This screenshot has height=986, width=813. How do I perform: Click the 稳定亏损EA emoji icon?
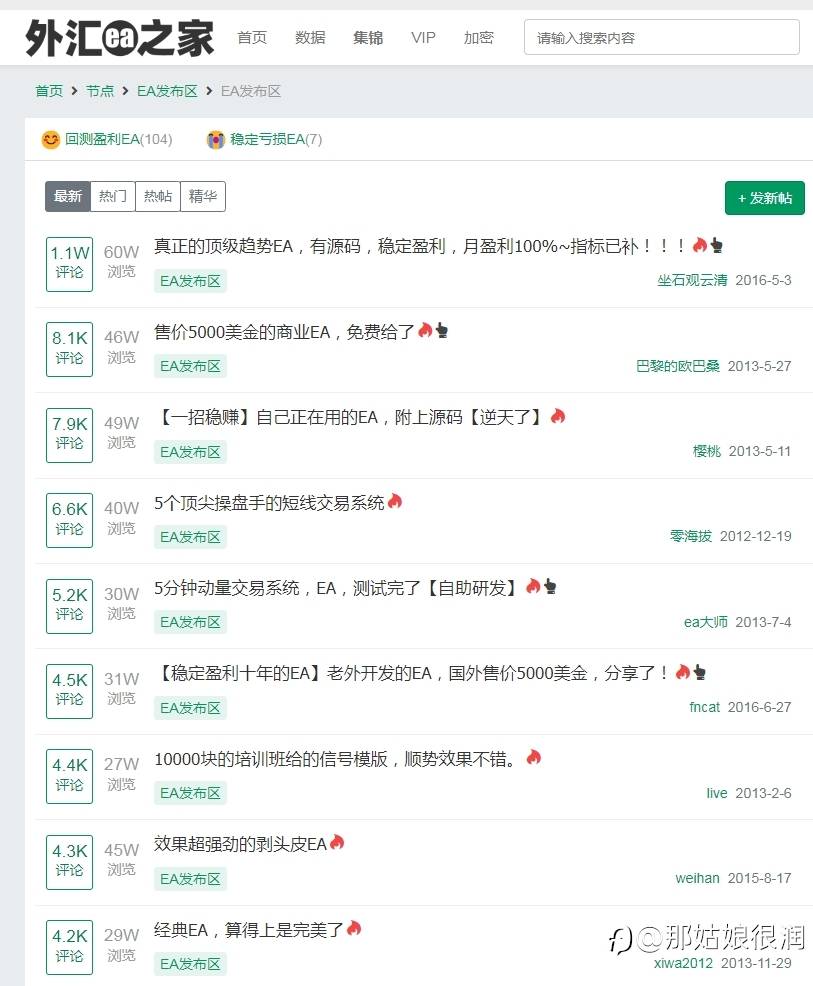click(x=214, y=139)
